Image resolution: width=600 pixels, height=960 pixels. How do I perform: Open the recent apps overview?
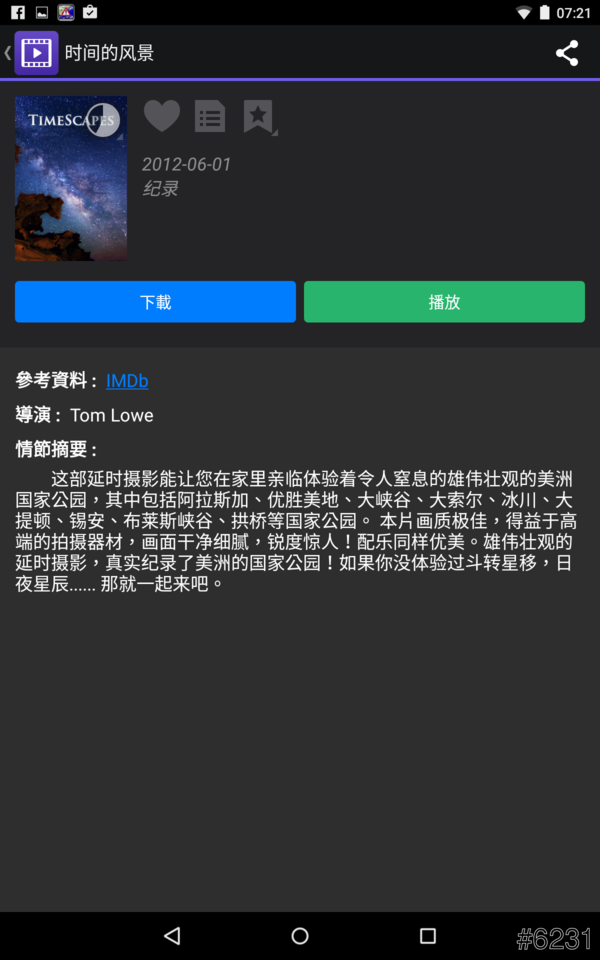428,936
